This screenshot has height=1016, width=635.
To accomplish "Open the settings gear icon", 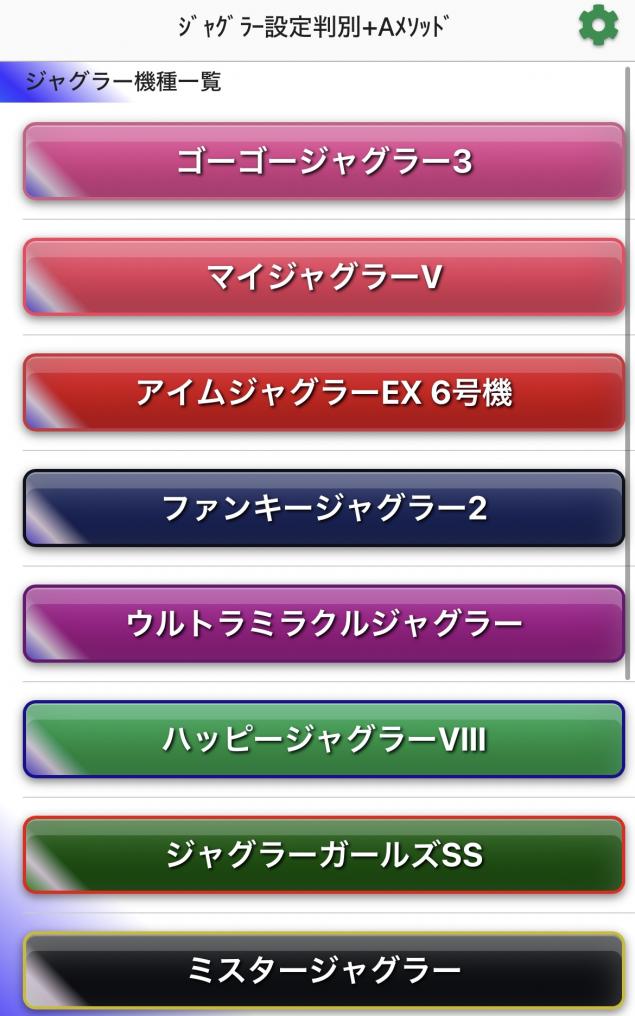I will coord(598,26).
